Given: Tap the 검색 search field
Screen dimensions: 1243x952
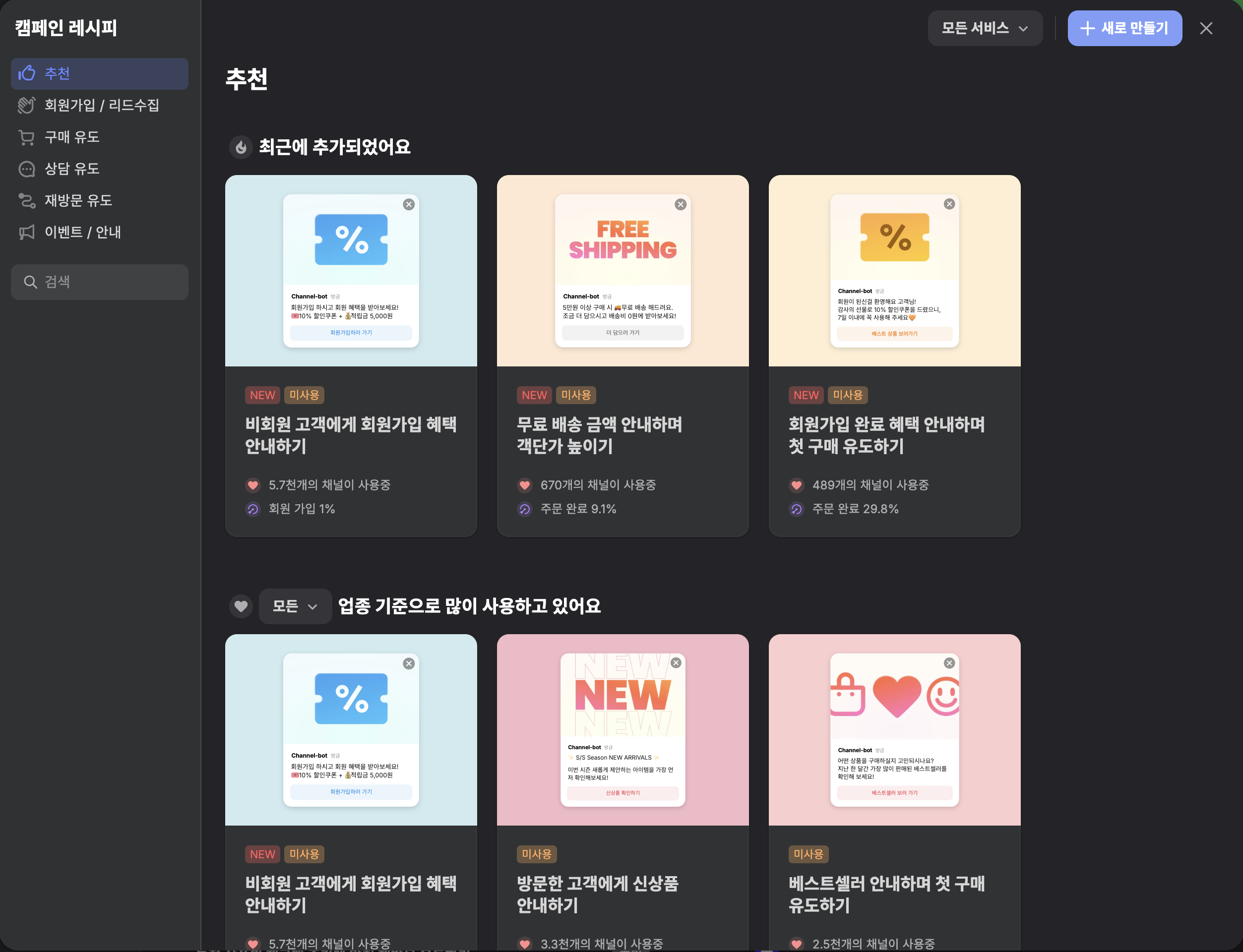Looking at the screenshot, I should pos(99,282).
